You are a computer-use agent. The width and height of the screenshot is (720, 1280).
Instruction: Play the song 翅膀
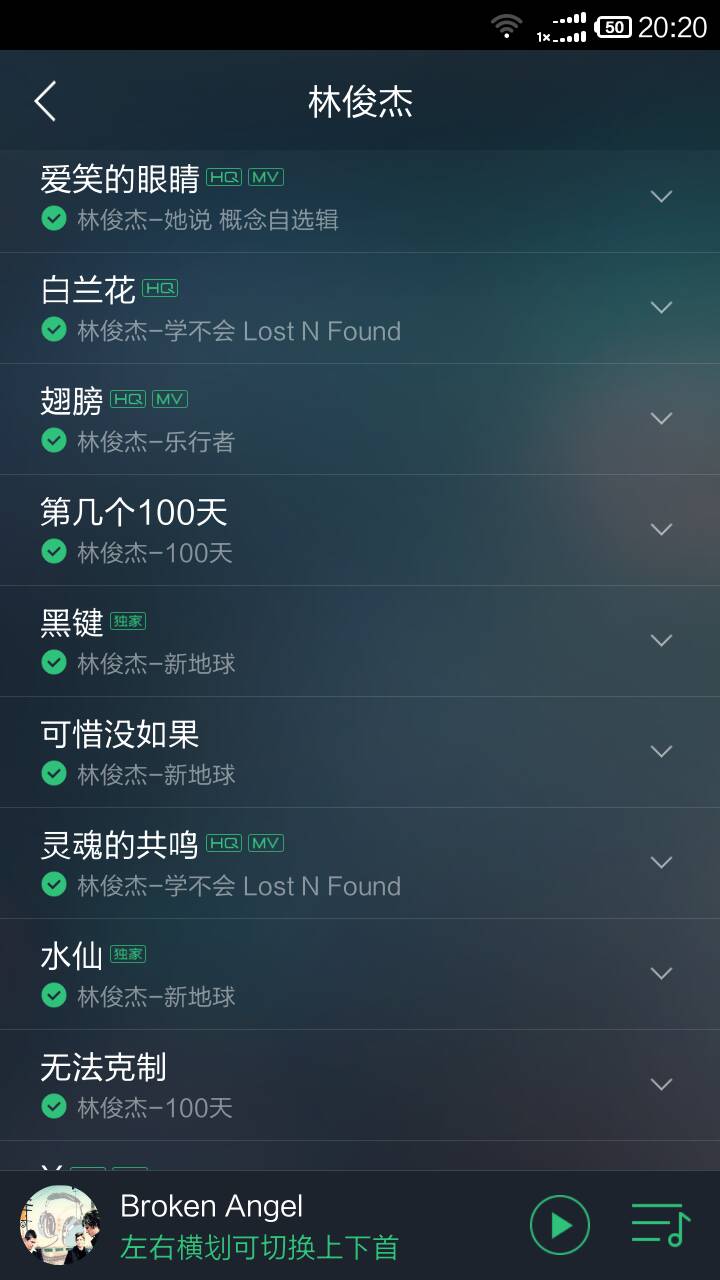click(300, 419)
